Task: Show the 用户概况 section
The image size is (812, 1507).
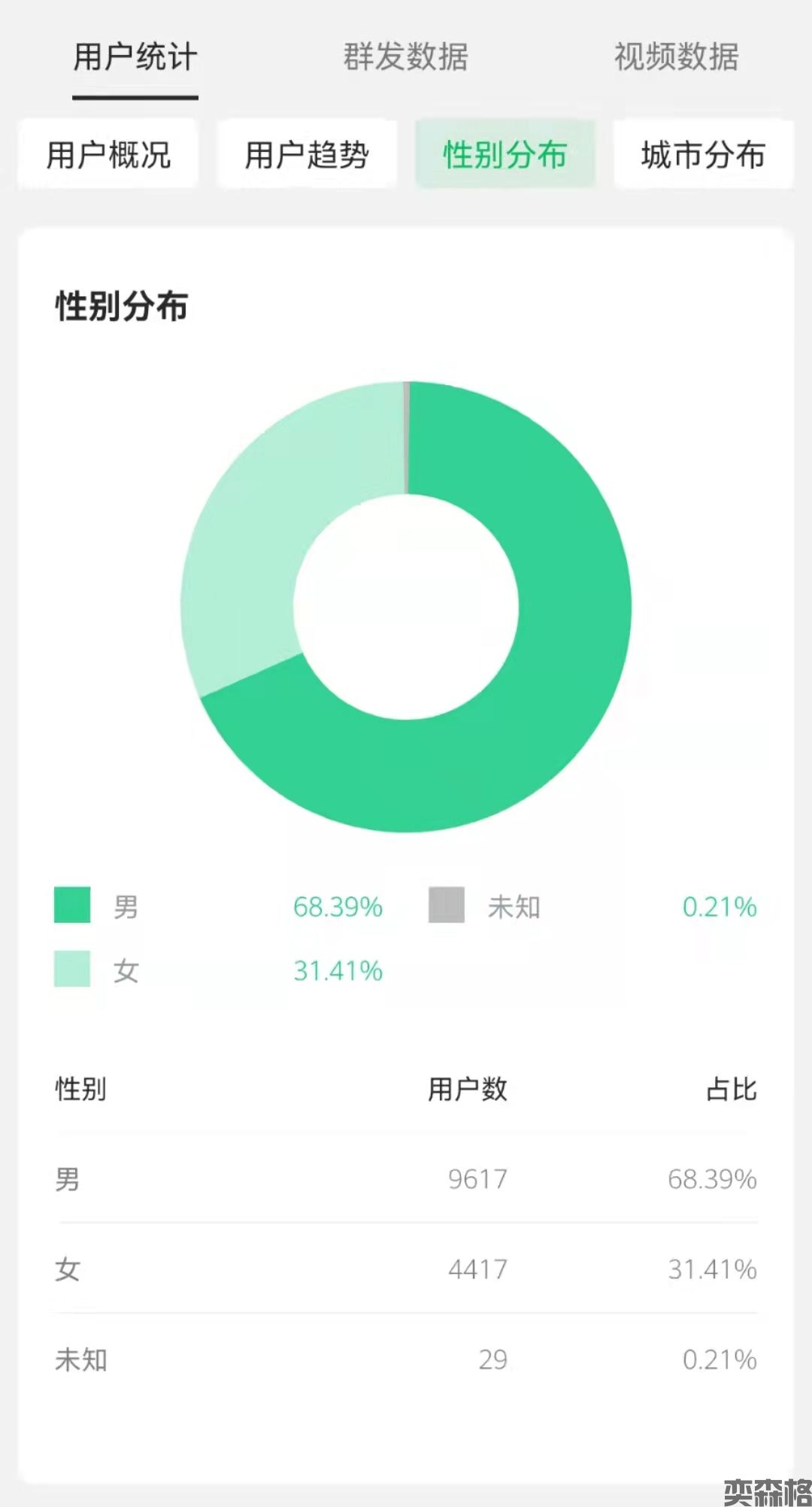Action: tap(108, 155)
